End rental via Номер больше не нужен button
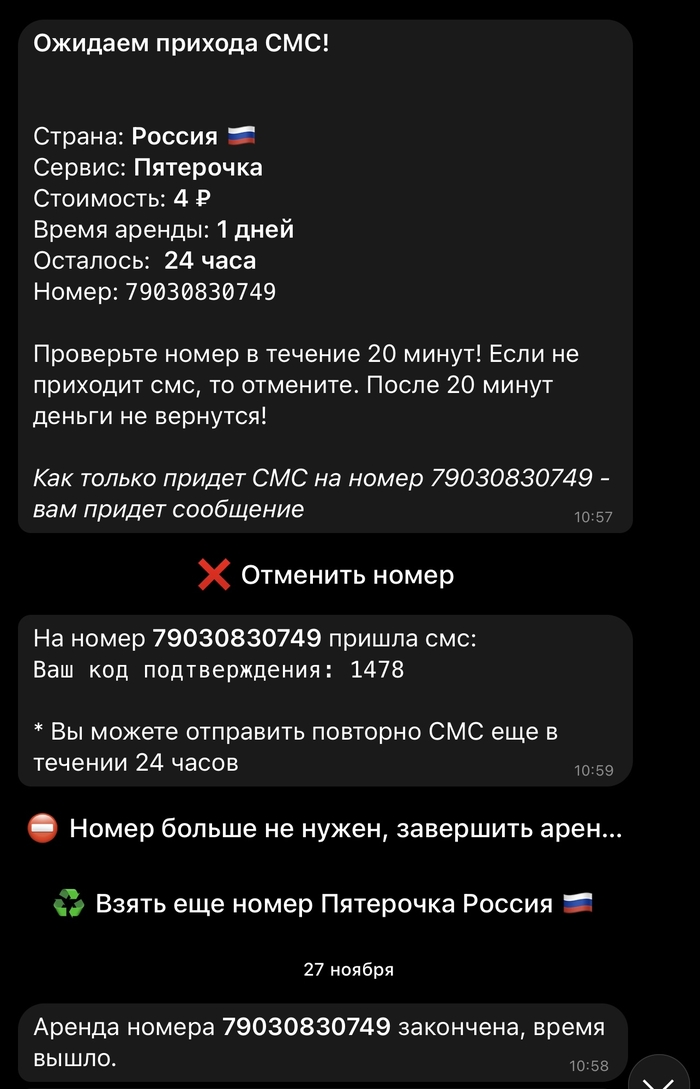700x1089 pixels. pos(326,828)
